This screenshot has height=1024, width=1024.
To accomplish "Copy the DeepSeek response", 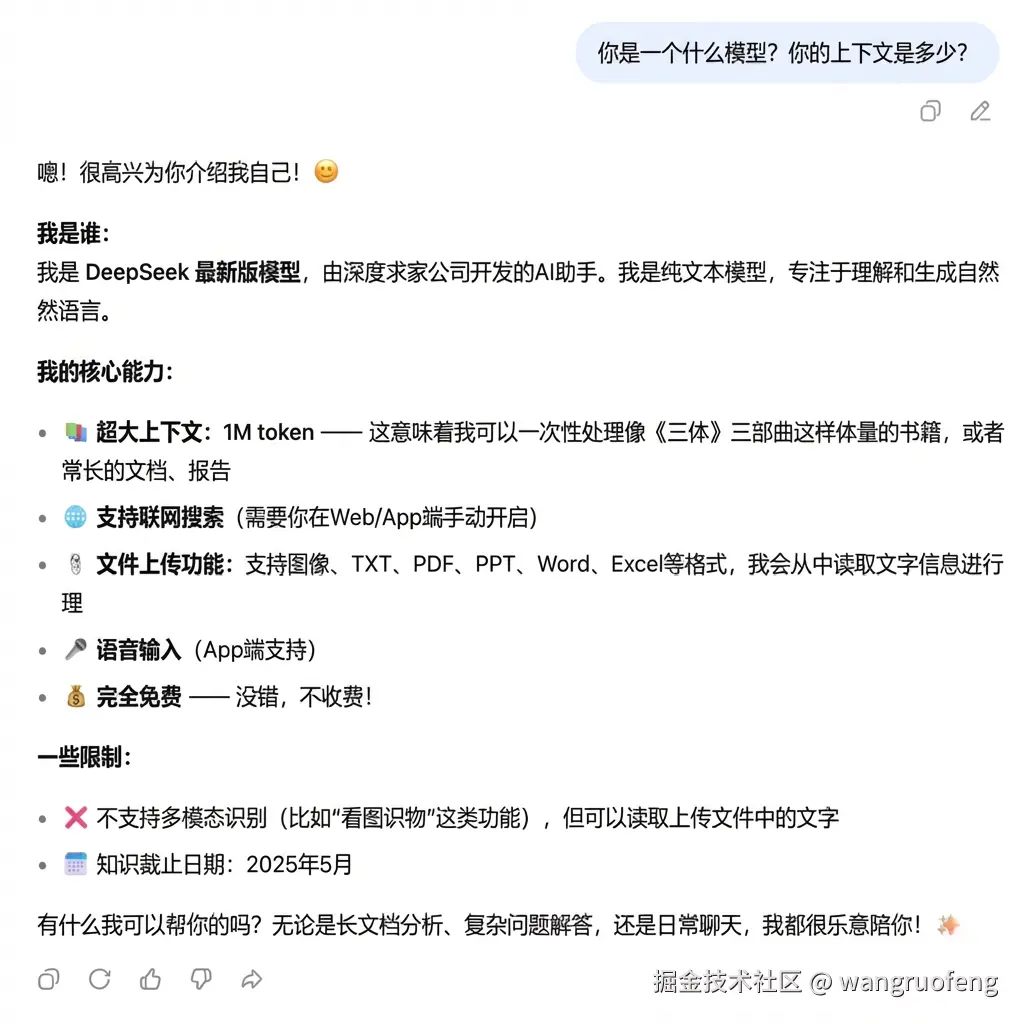I will [48, 979].
